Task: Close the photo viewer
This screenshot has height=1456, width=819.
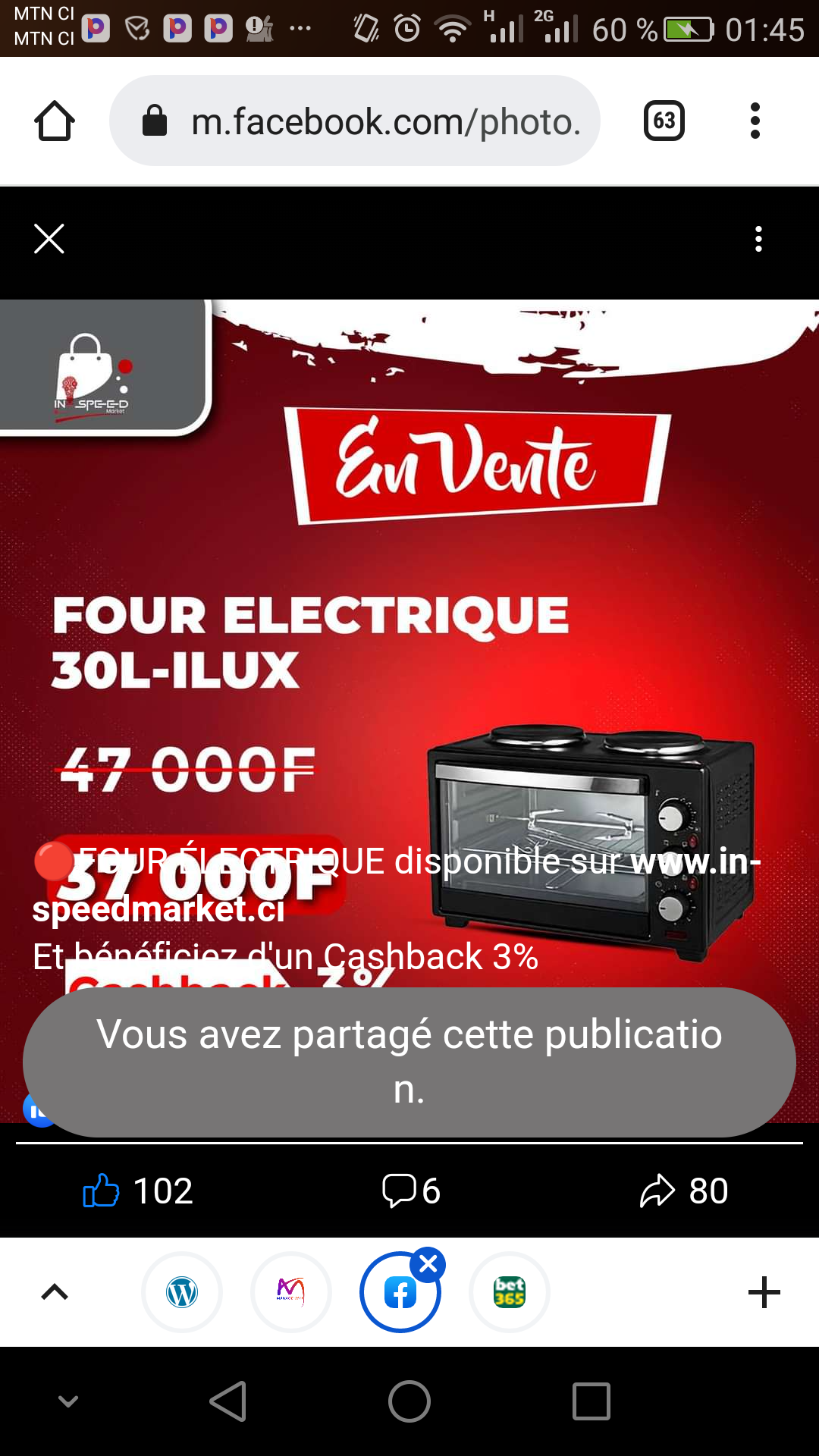Action: coord(49,239)
